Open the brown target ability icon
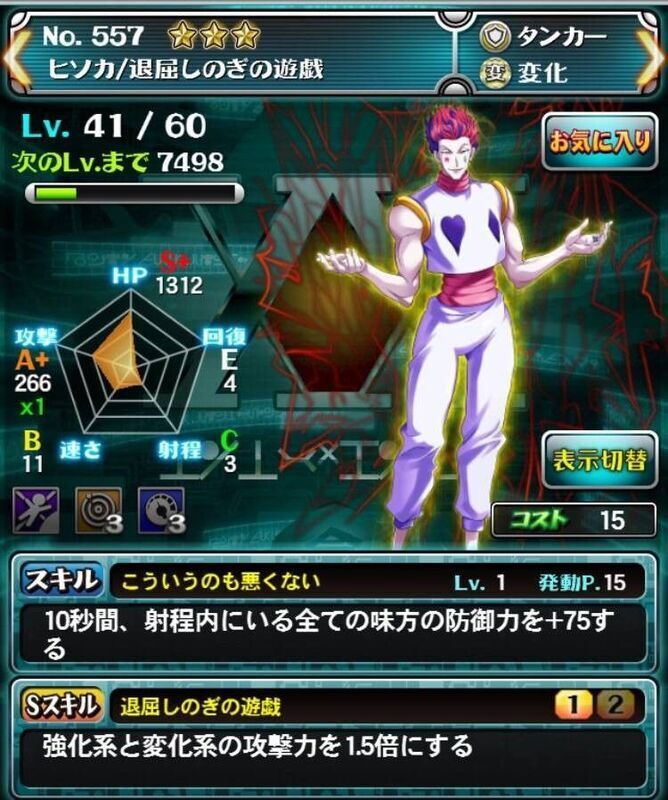668x800 pixels. coord(98,509)
